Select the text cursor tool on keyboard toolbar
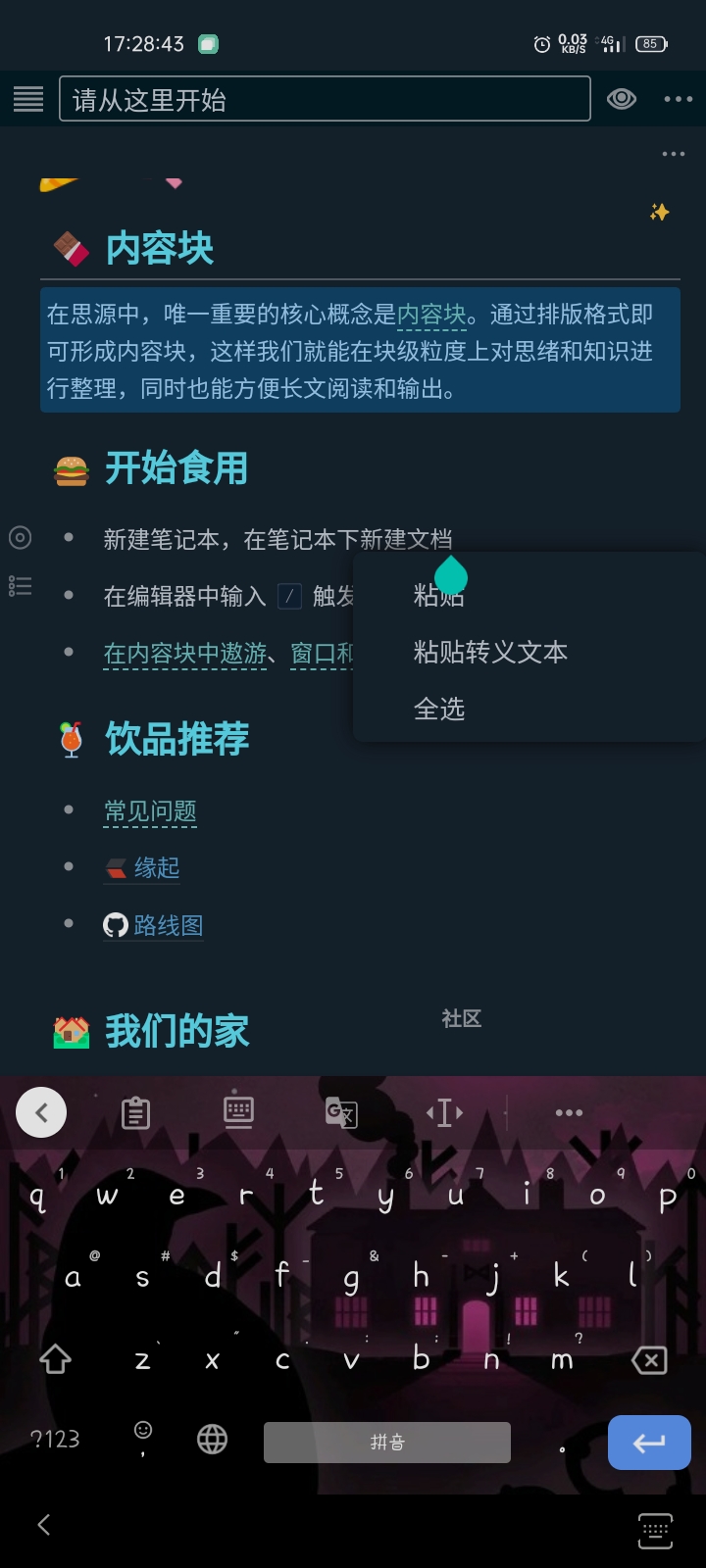 tap(443, 1111)
